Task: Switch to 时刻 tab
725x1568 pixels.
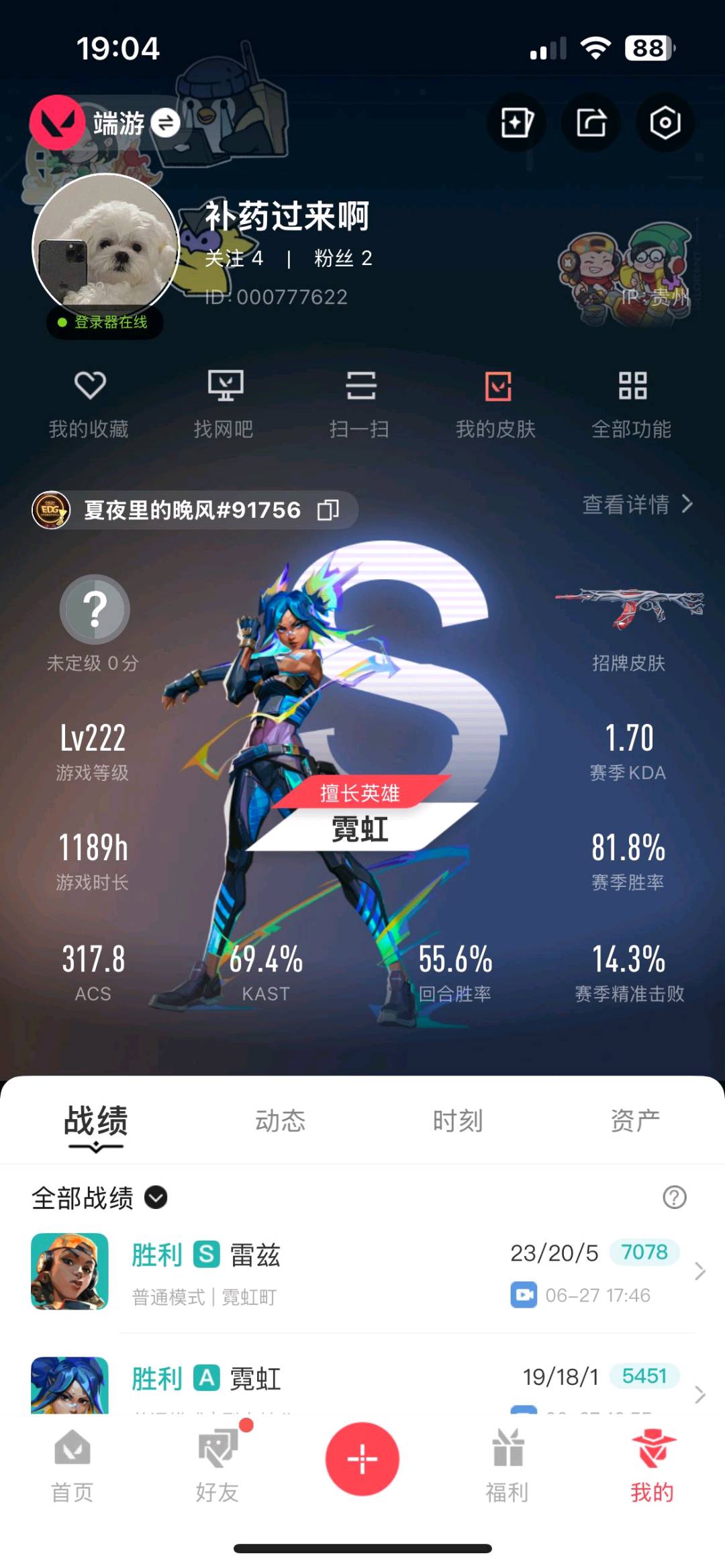Action: 457,1121
